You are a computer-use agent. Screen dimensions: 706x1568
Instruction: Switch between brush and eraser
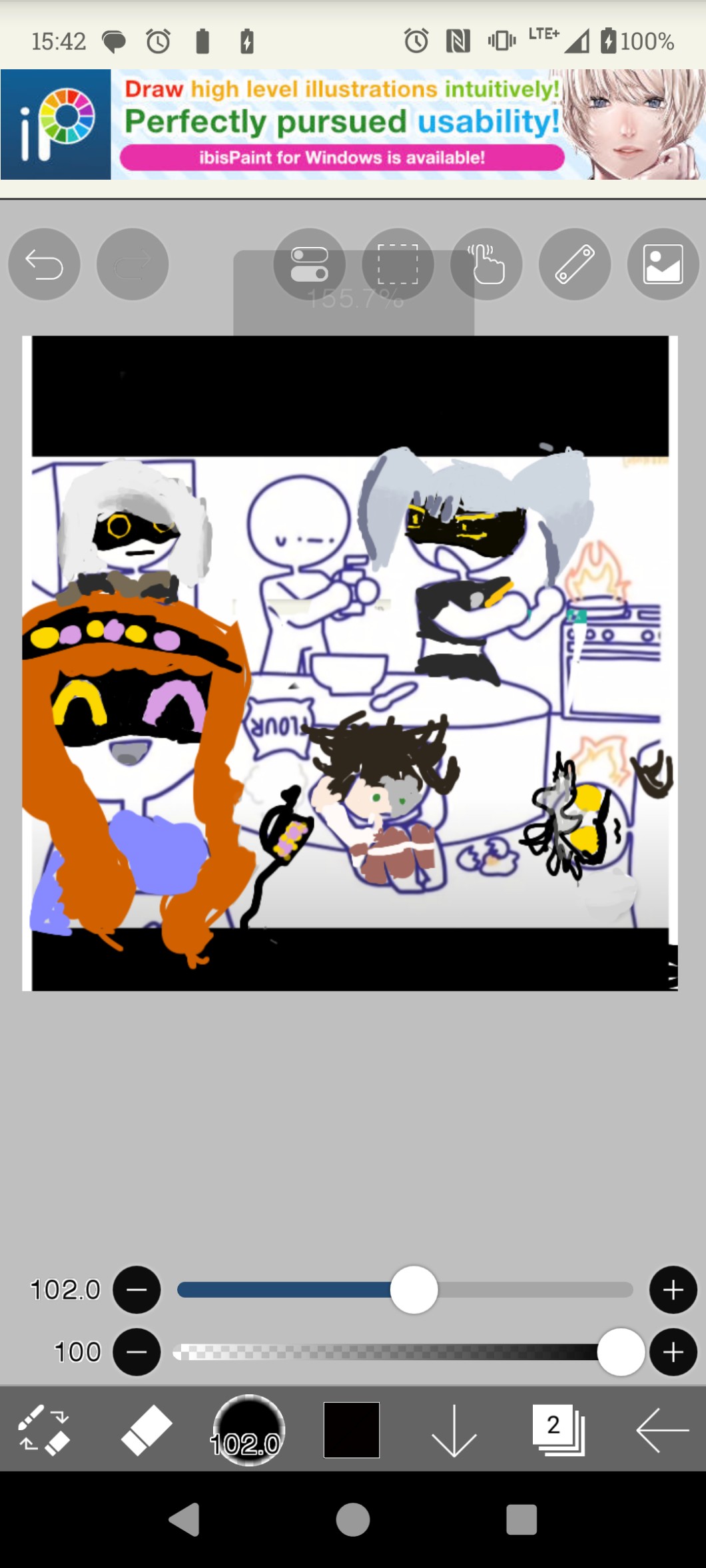(x=43, y=1430)
